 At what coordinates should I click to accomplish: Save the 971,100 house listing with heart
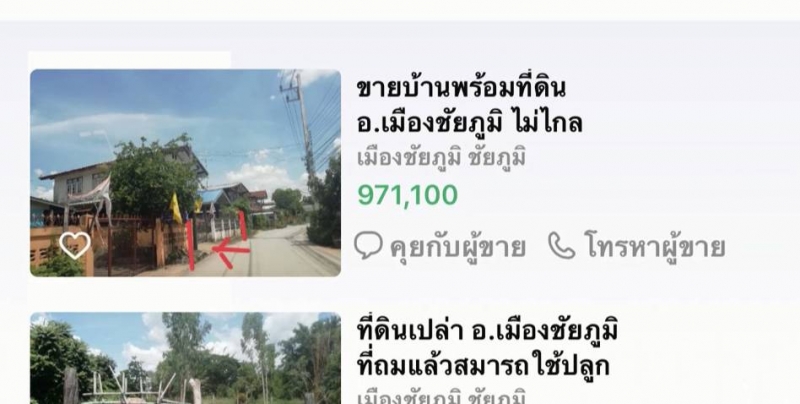click(74, 244)
